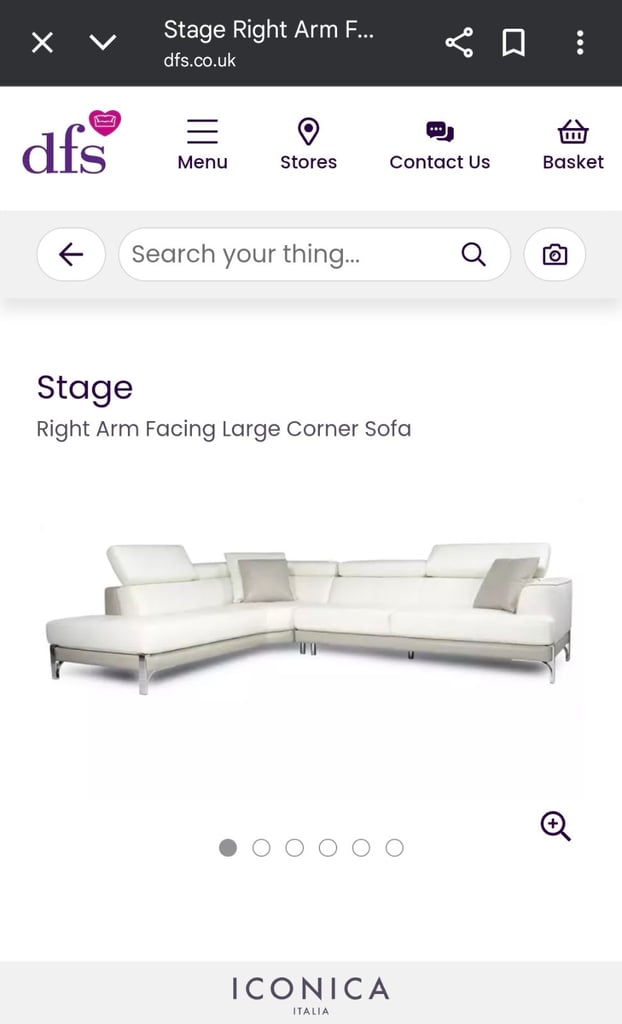Zoom into the sofa image
This screenshot has height=1024, width=622.
point(555,826)
